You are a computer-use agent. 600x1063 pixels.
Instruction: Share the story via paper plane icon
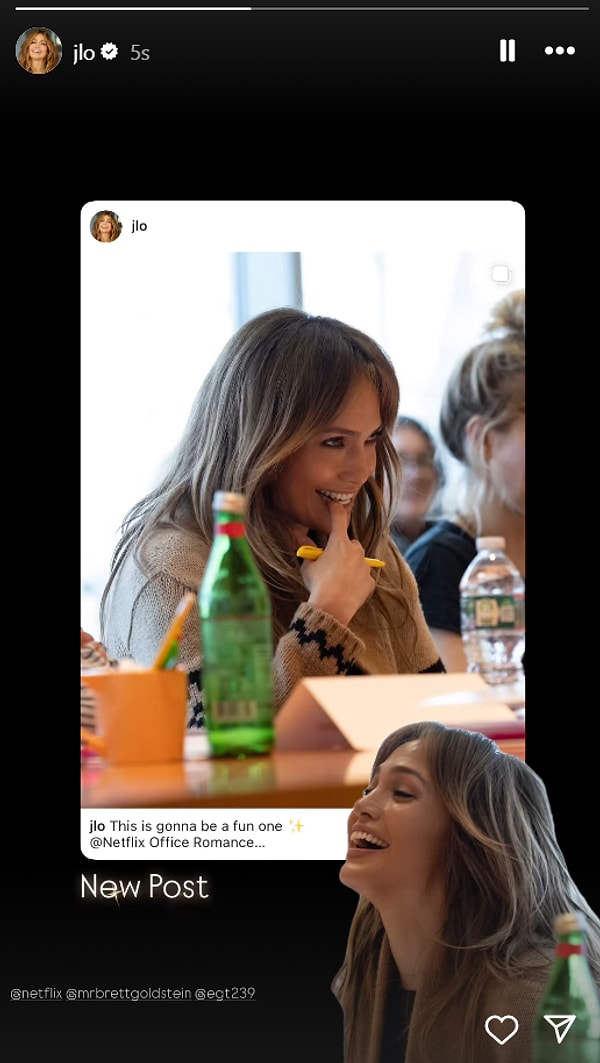tap(559, 1028)
